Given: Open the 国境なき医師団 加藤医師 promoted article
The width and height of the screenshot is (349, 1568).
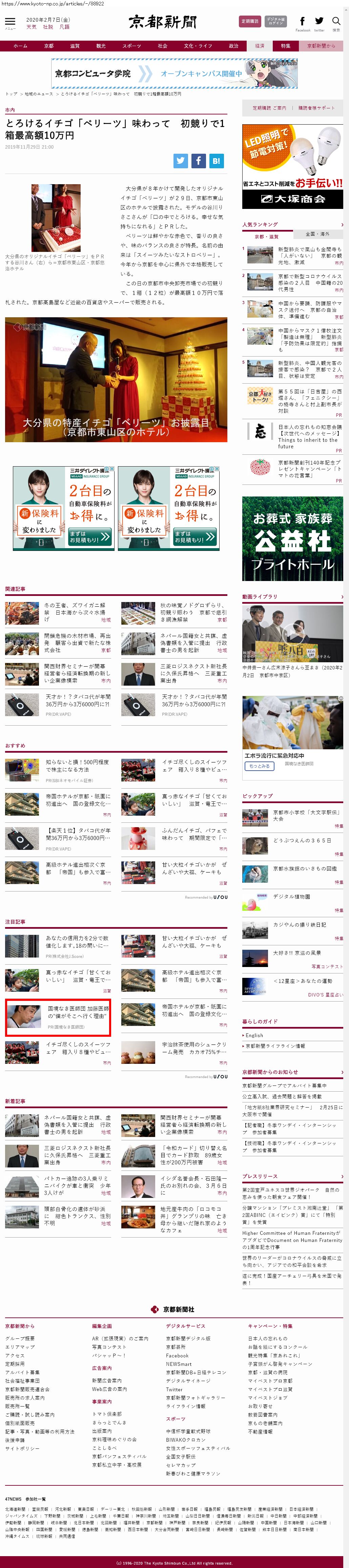Looking at the screenshot, I should coord(77,1012).
